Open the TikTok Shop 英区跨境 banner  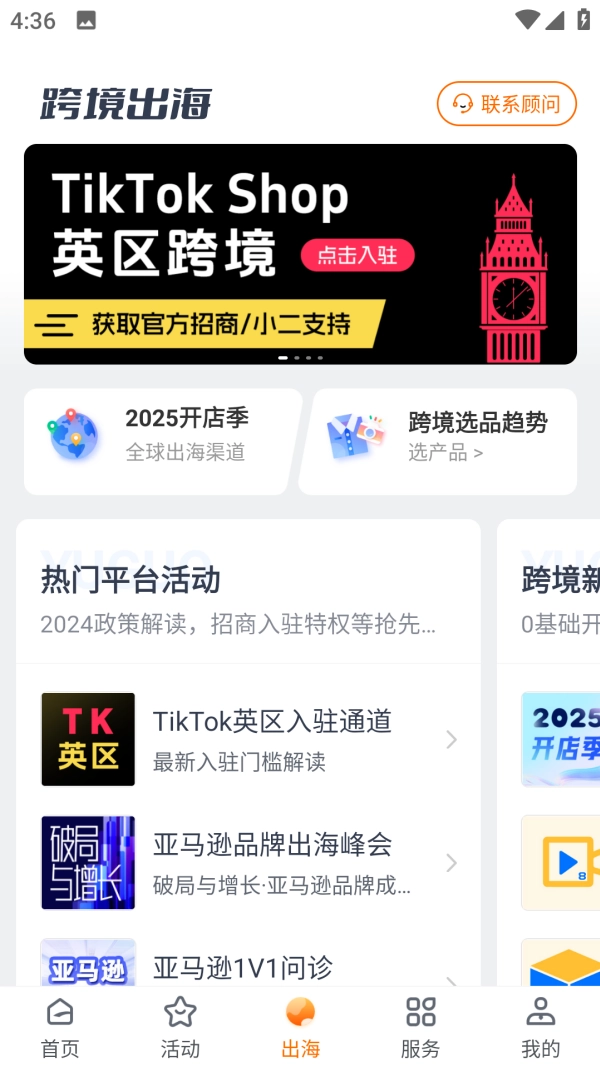pyautogui.click(x=300, y=254)
